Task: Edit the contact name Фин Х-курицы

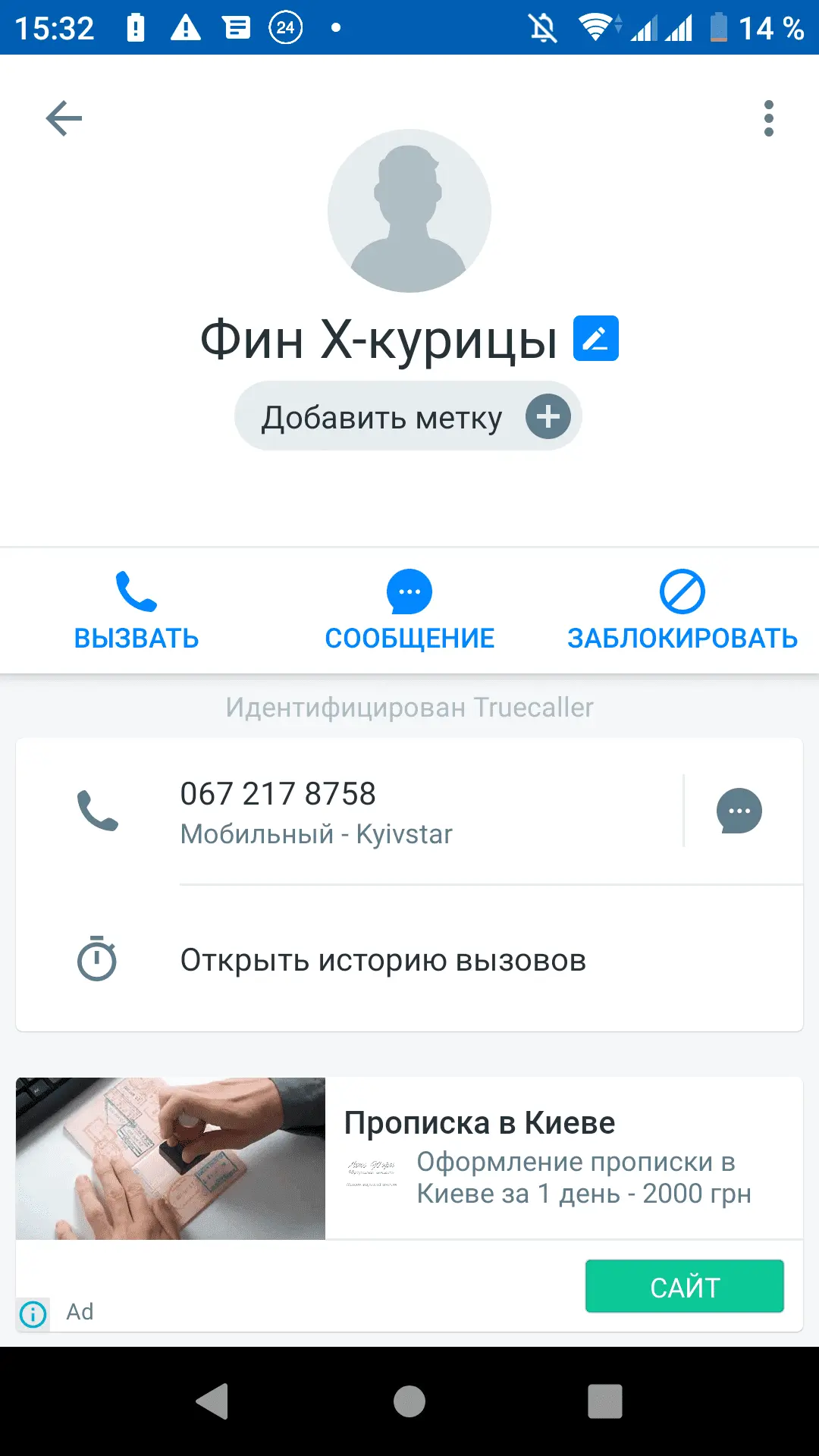Action: coord(596,338)
